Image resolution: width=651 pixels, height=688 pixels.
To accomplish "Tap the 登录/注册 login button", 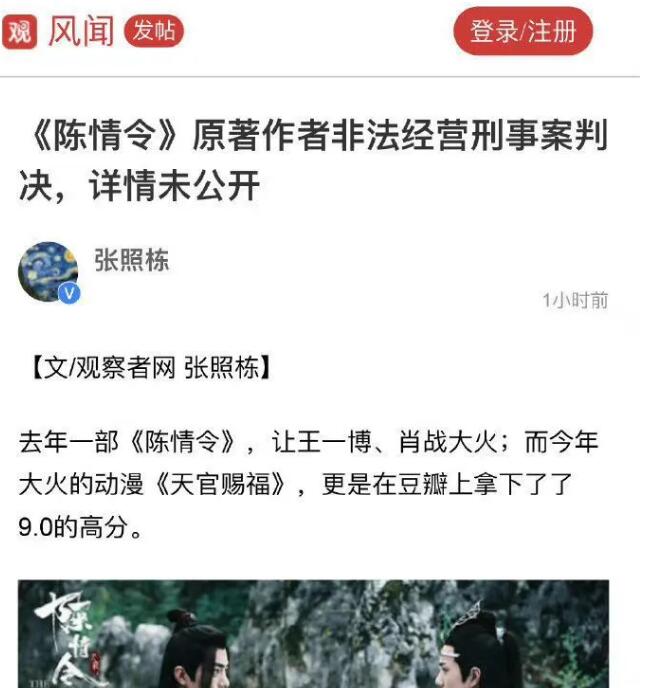I will click(x=522, y=32).
